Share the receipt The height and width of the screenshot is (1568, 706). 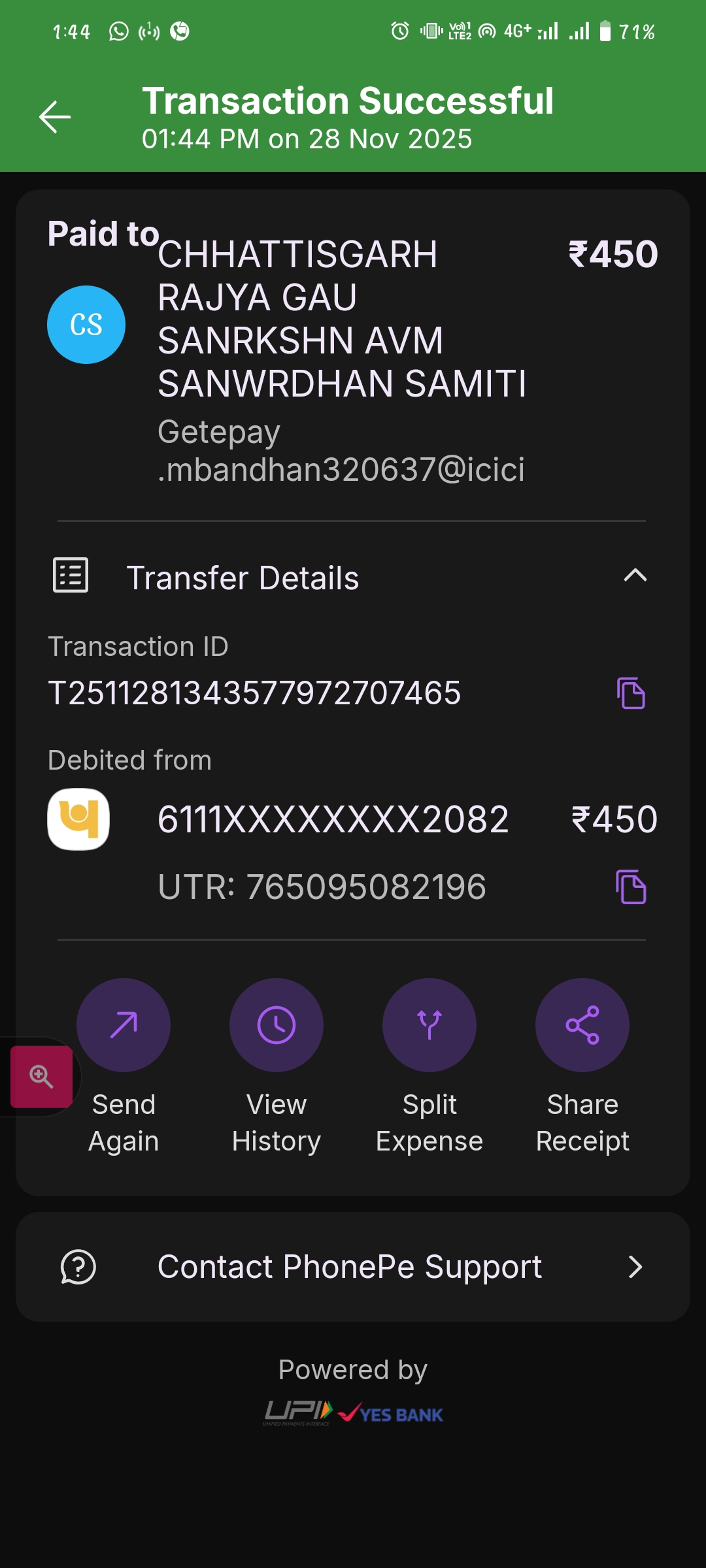582,1025
